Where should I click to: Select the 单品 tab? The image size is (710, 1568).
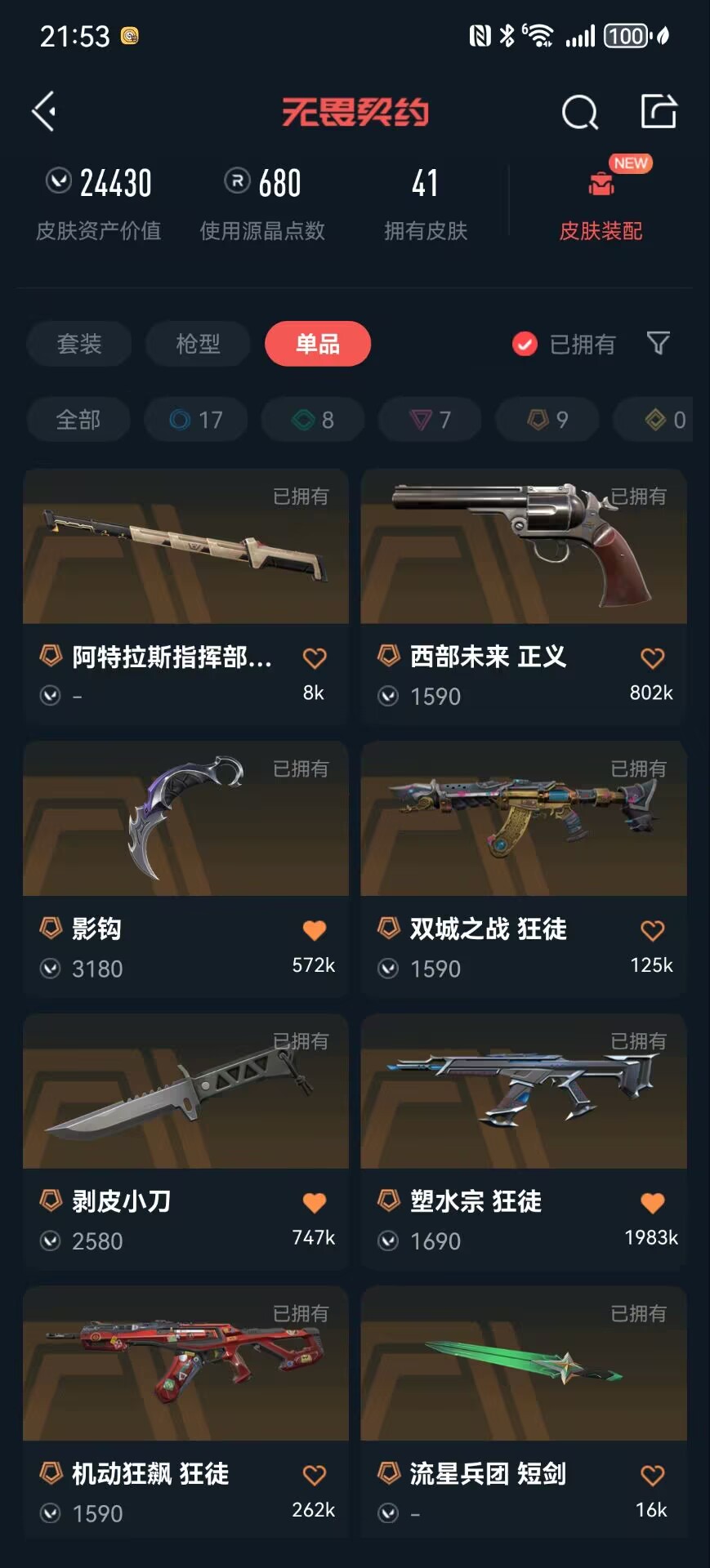coord(317,344)
